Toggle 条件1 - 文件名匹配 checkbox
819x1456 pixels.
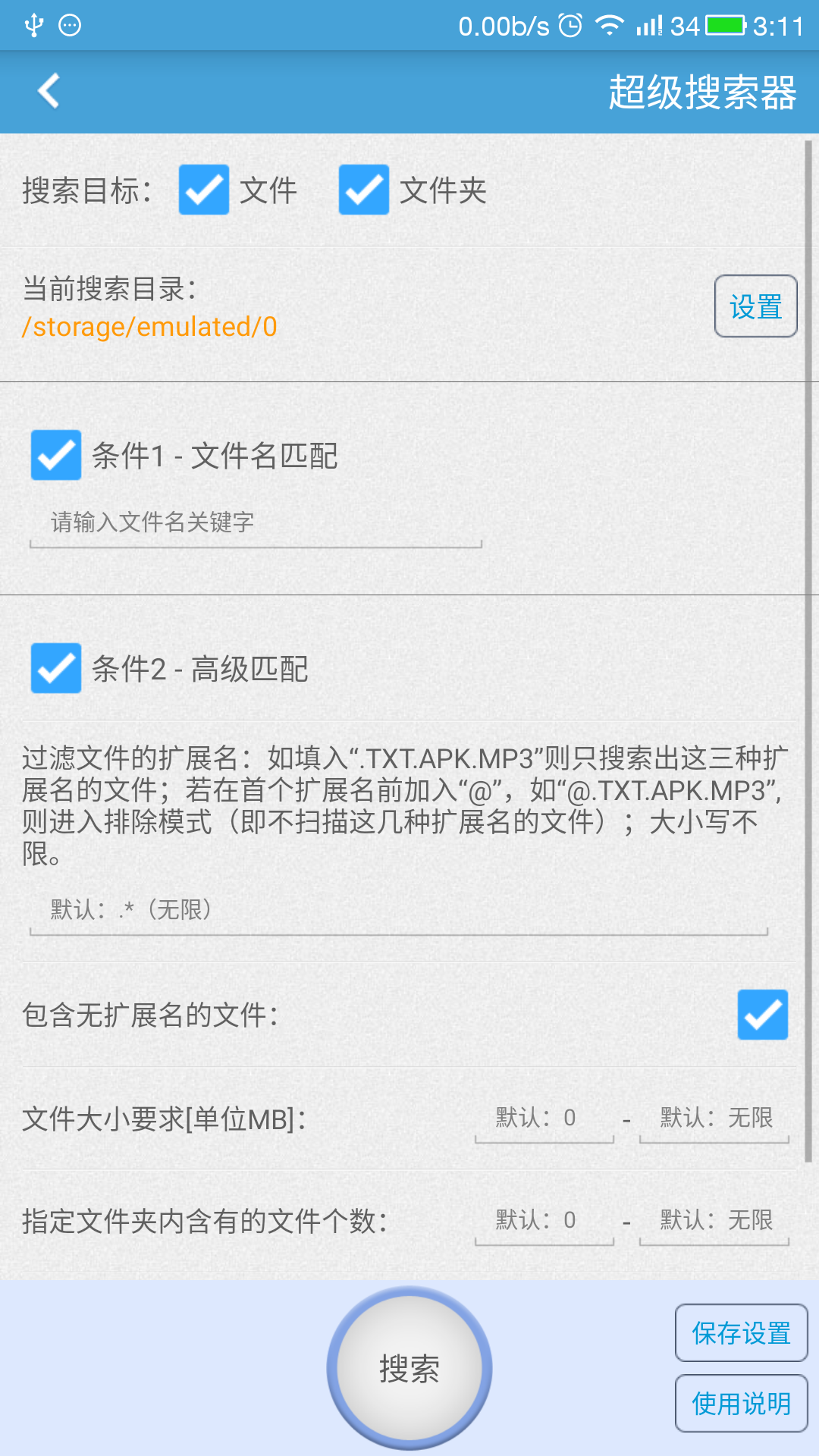point(56,455)
